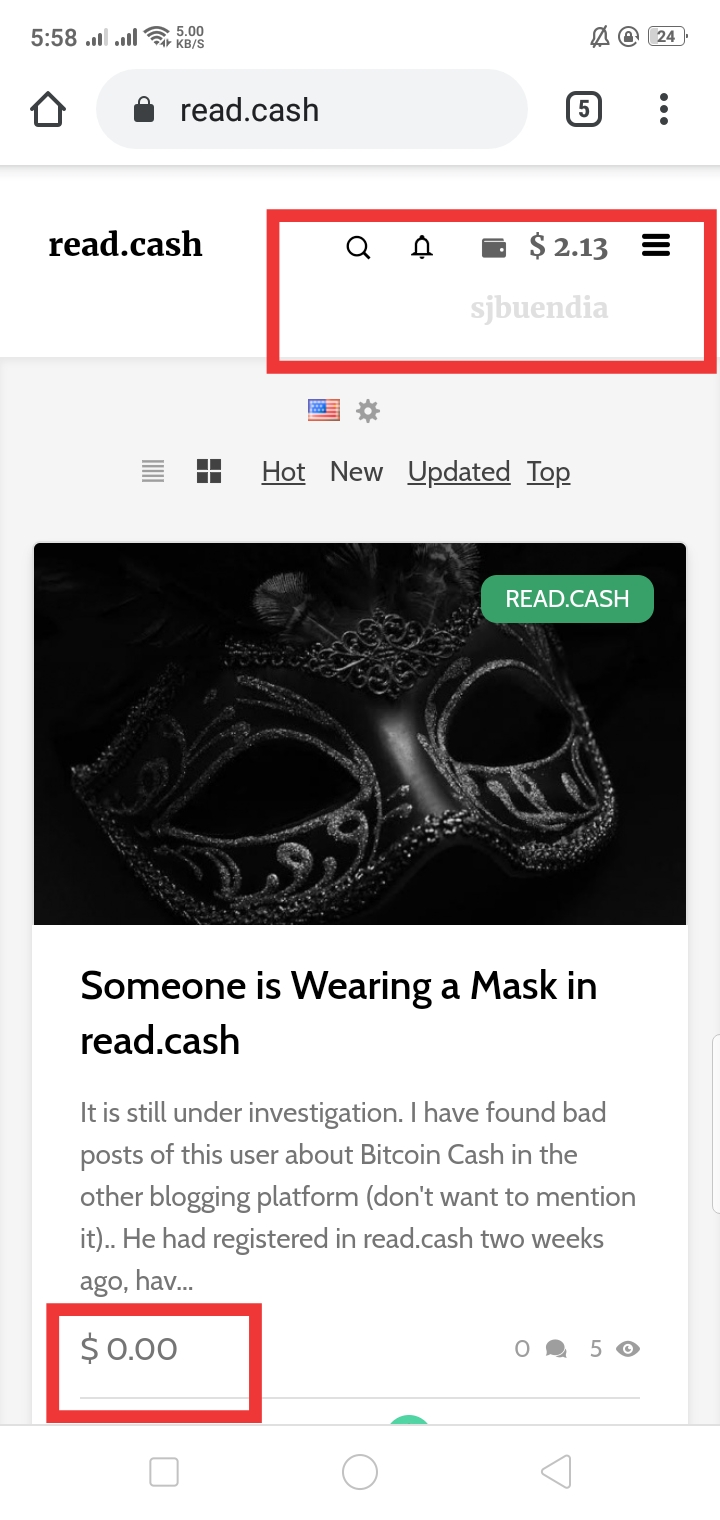720x1520 pixels.
Task: Open the read.cash hamburger menu
Action: click(x=656, y=245)
